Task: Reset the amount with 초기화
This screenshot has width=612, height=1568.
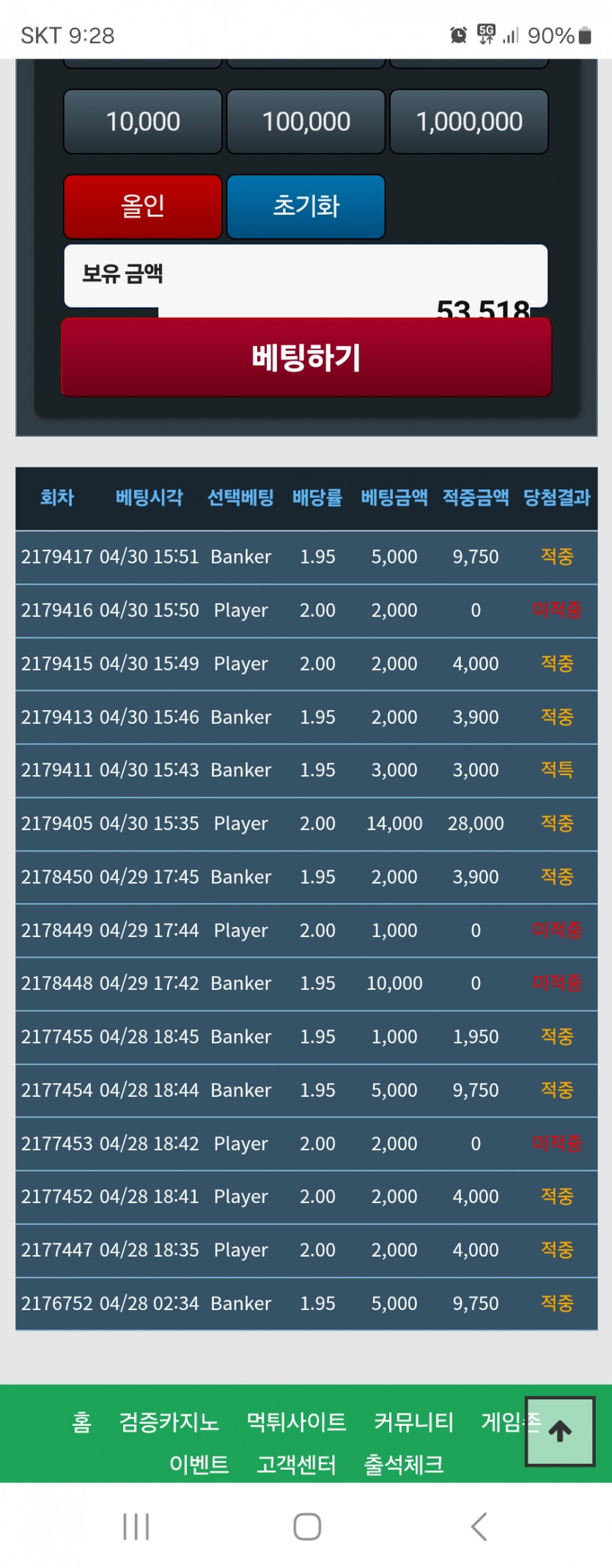Action: coord(306,206)
